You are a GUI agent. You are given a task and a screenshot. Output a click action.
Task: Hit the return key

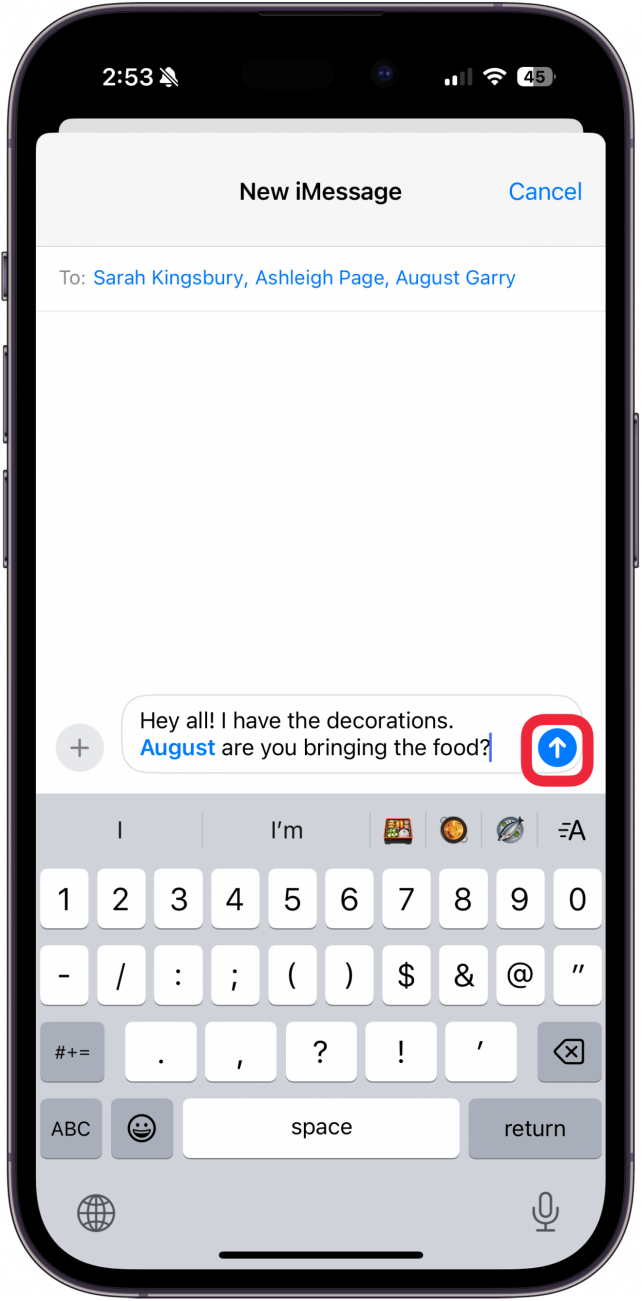pyautogui.click(x=535, y=1128)
